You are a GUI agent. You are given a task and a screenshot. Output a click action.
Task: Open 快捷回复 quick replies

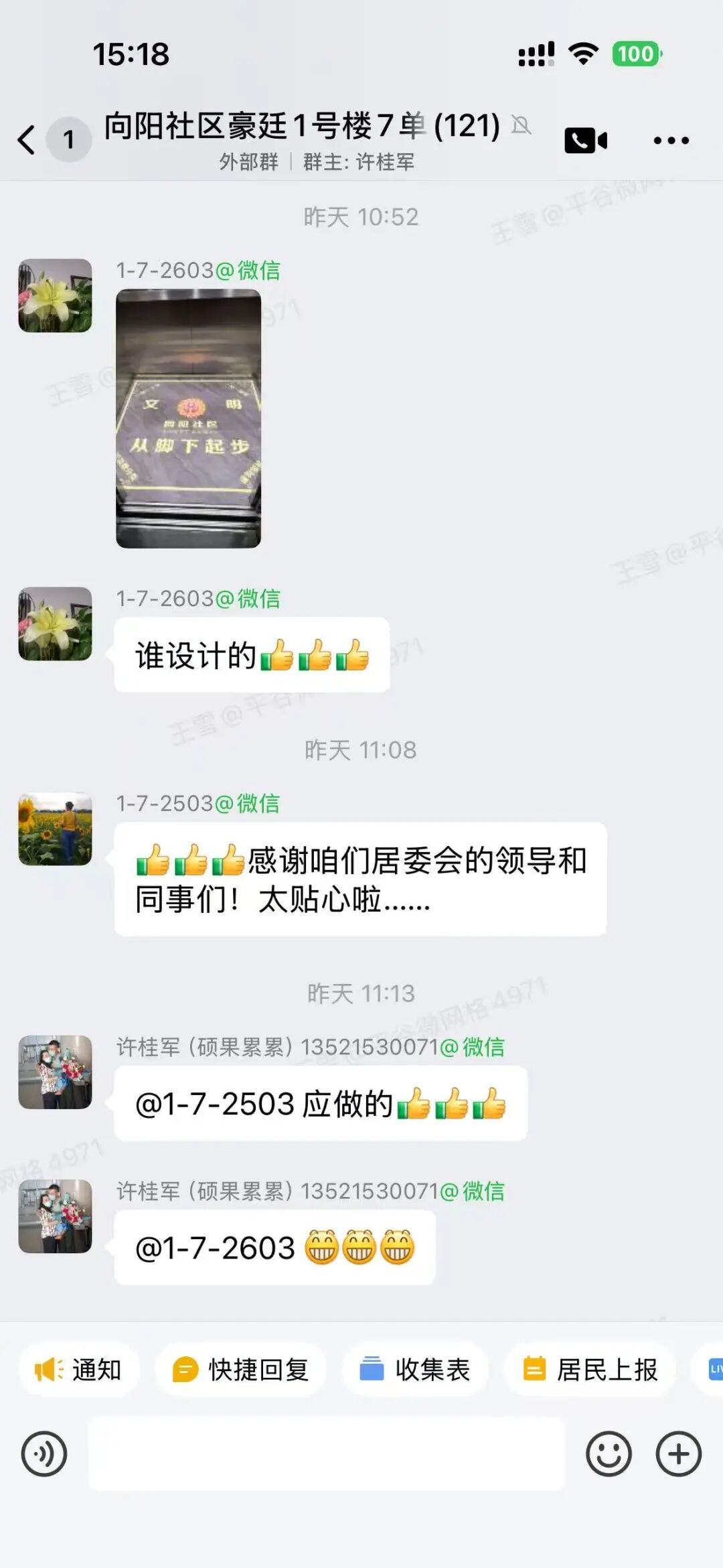pos(241,1369)
